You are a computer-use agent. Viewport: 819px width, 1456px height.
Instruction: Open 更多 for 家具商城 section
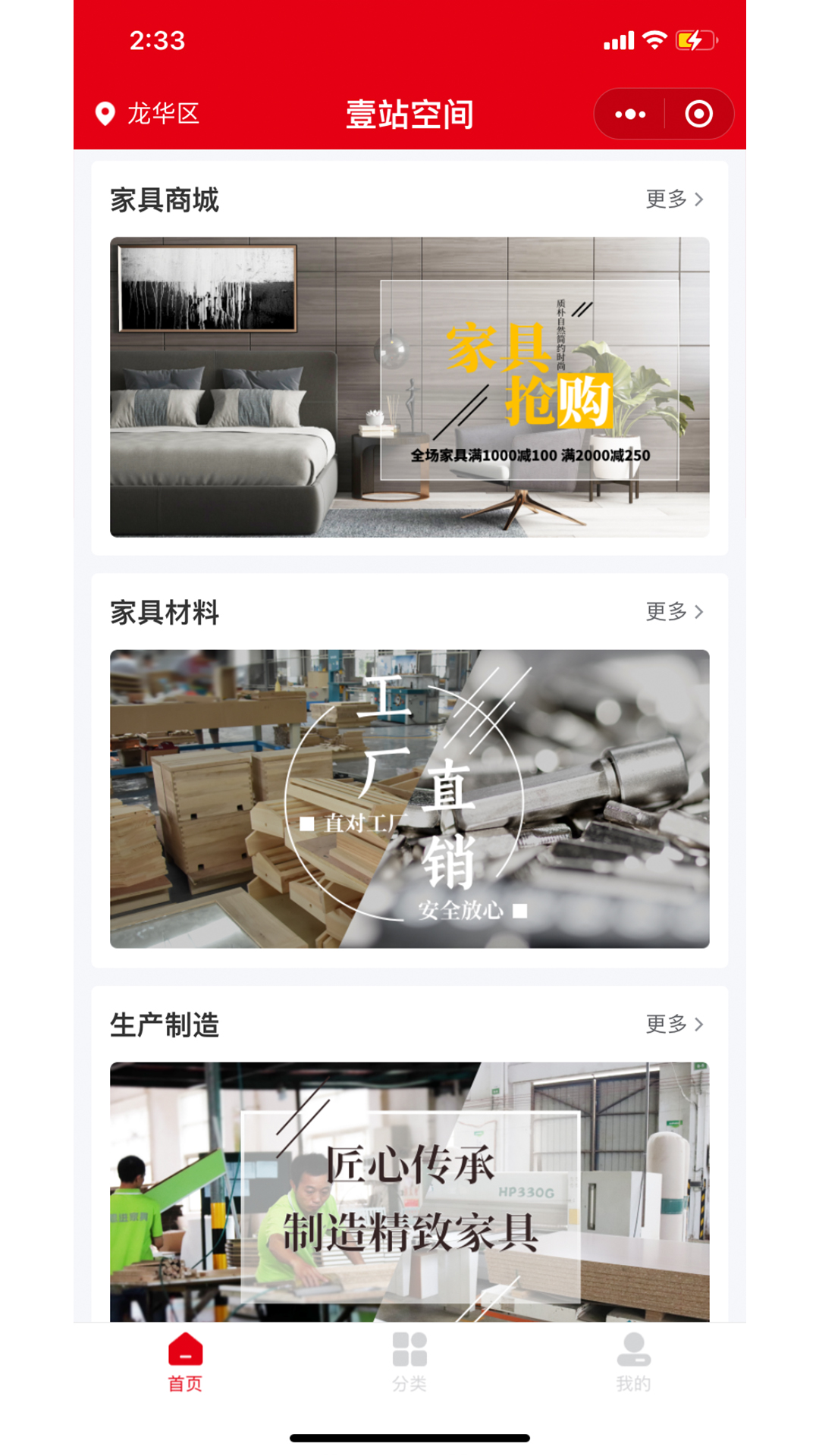click(666, 199)
